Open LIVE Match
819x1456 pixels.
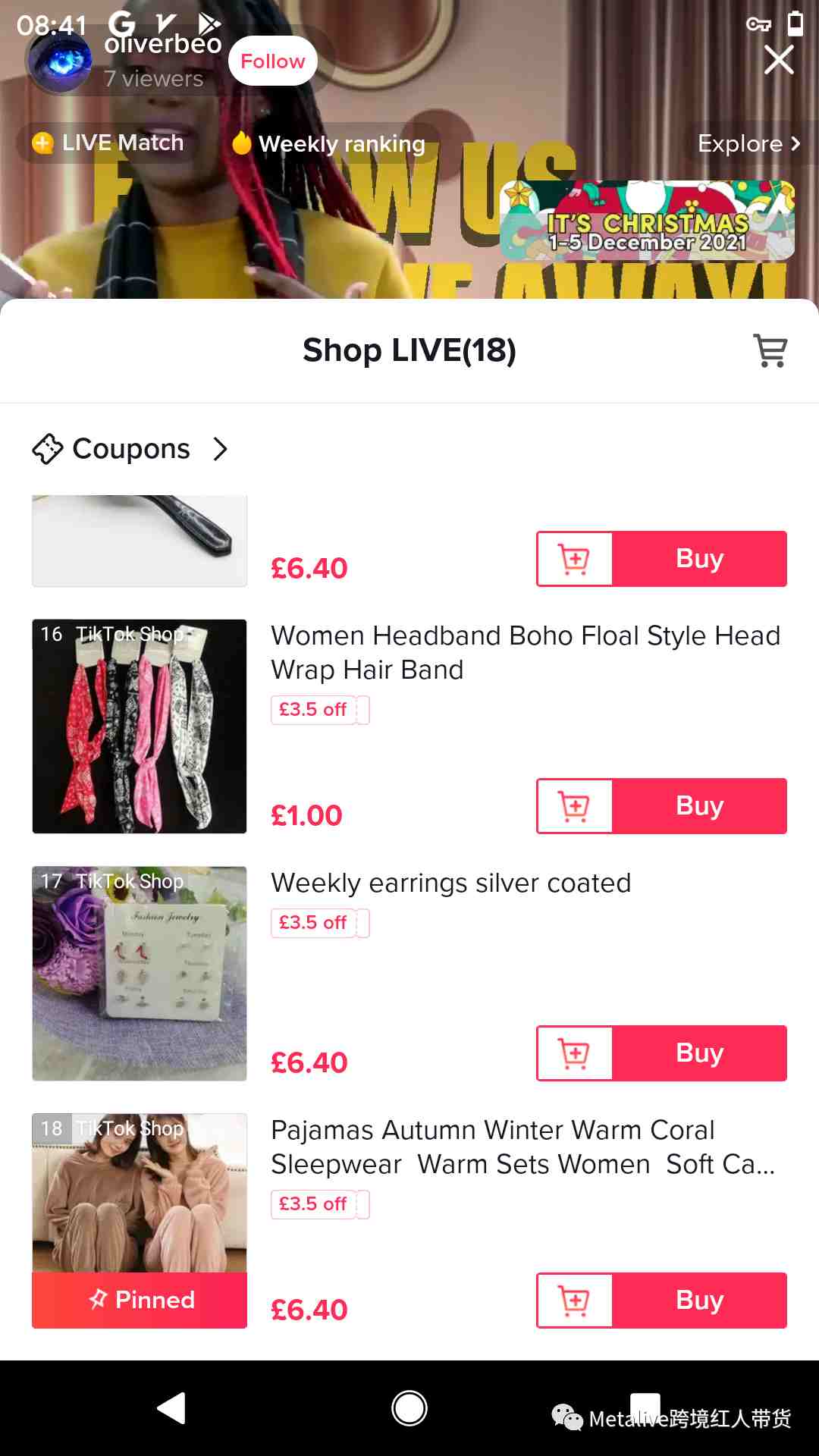[108, 143]
